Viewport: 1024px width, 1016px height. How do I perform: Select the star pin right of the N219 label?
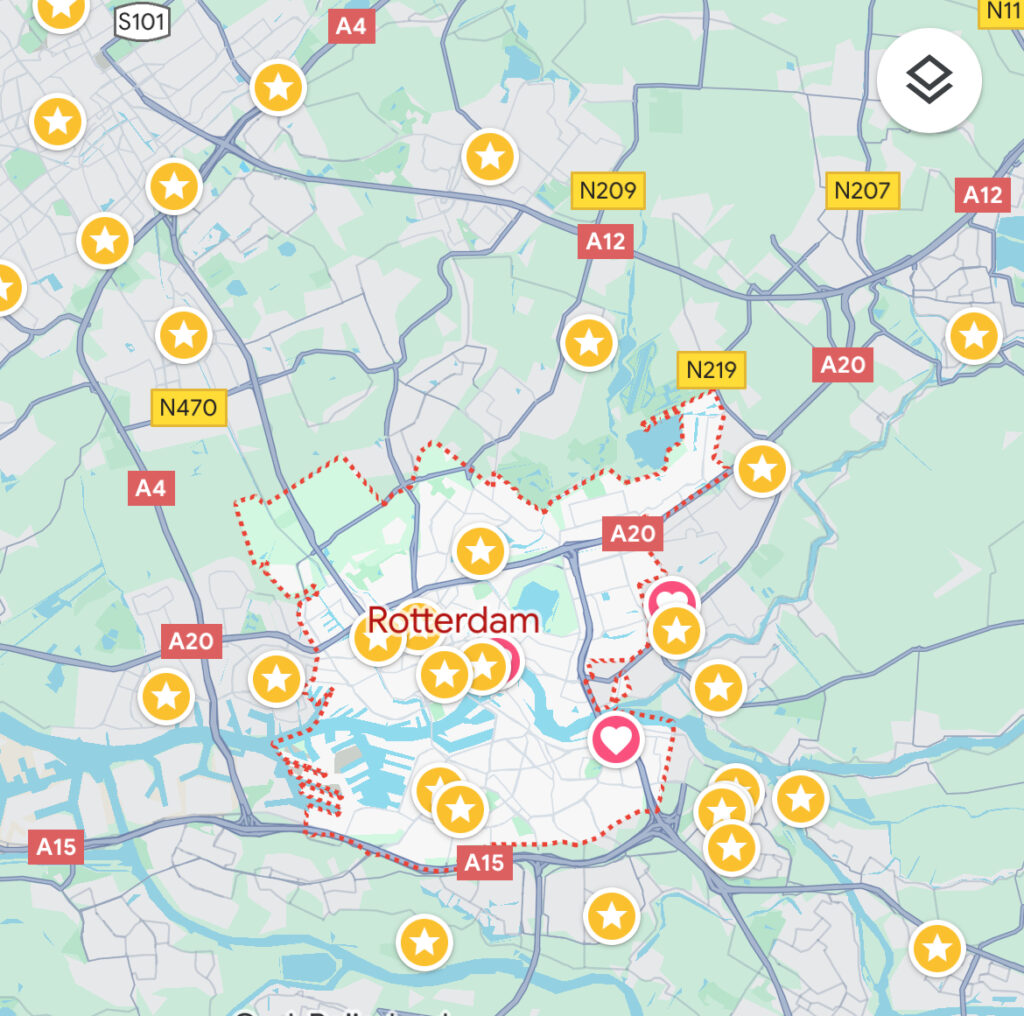pos(762,468)
